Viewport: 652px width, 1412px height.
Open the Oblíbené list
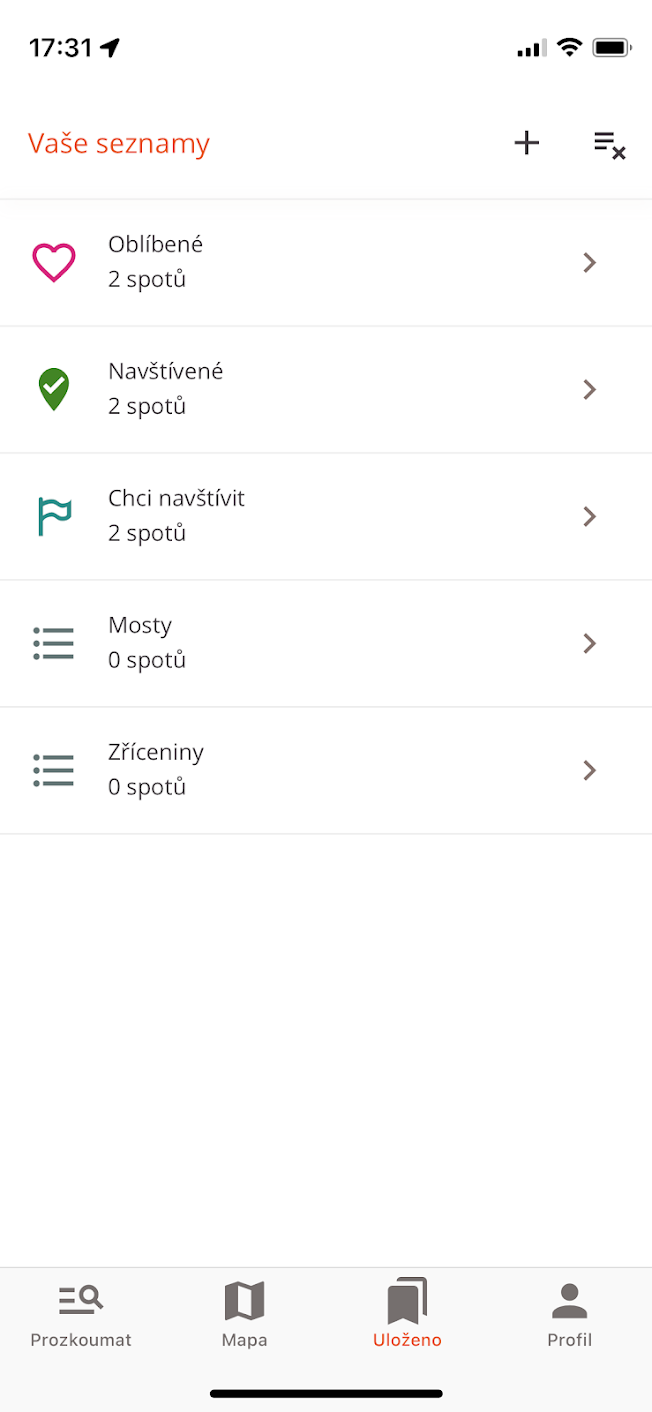(x=325, y=262)
